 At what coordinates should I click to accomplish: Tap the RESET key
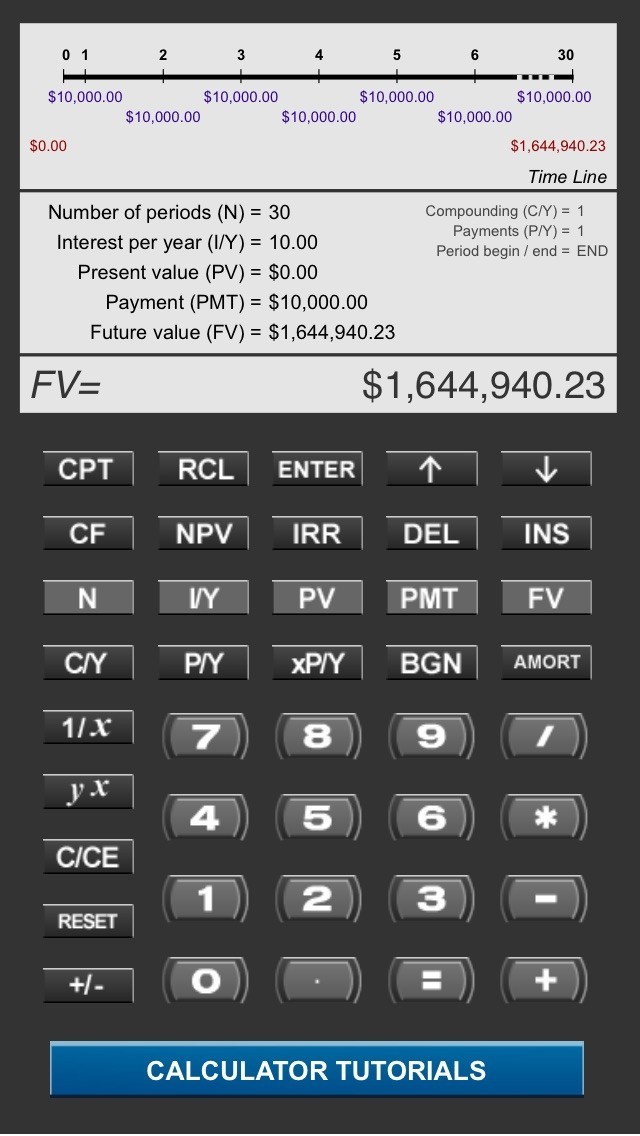[87, 921]
